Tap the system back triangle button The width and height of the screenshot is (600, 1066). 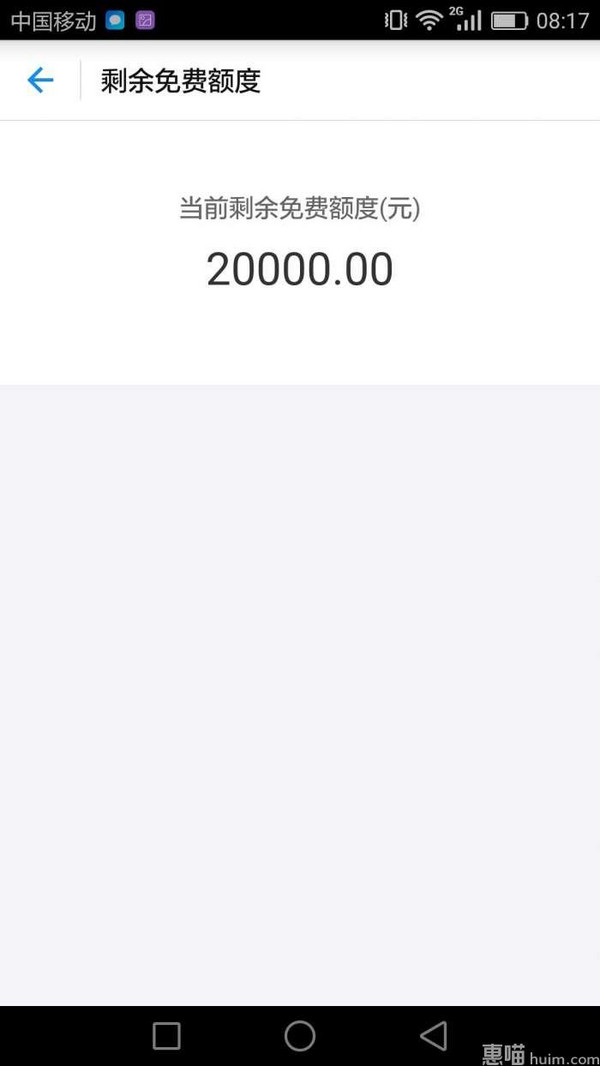434,1036
